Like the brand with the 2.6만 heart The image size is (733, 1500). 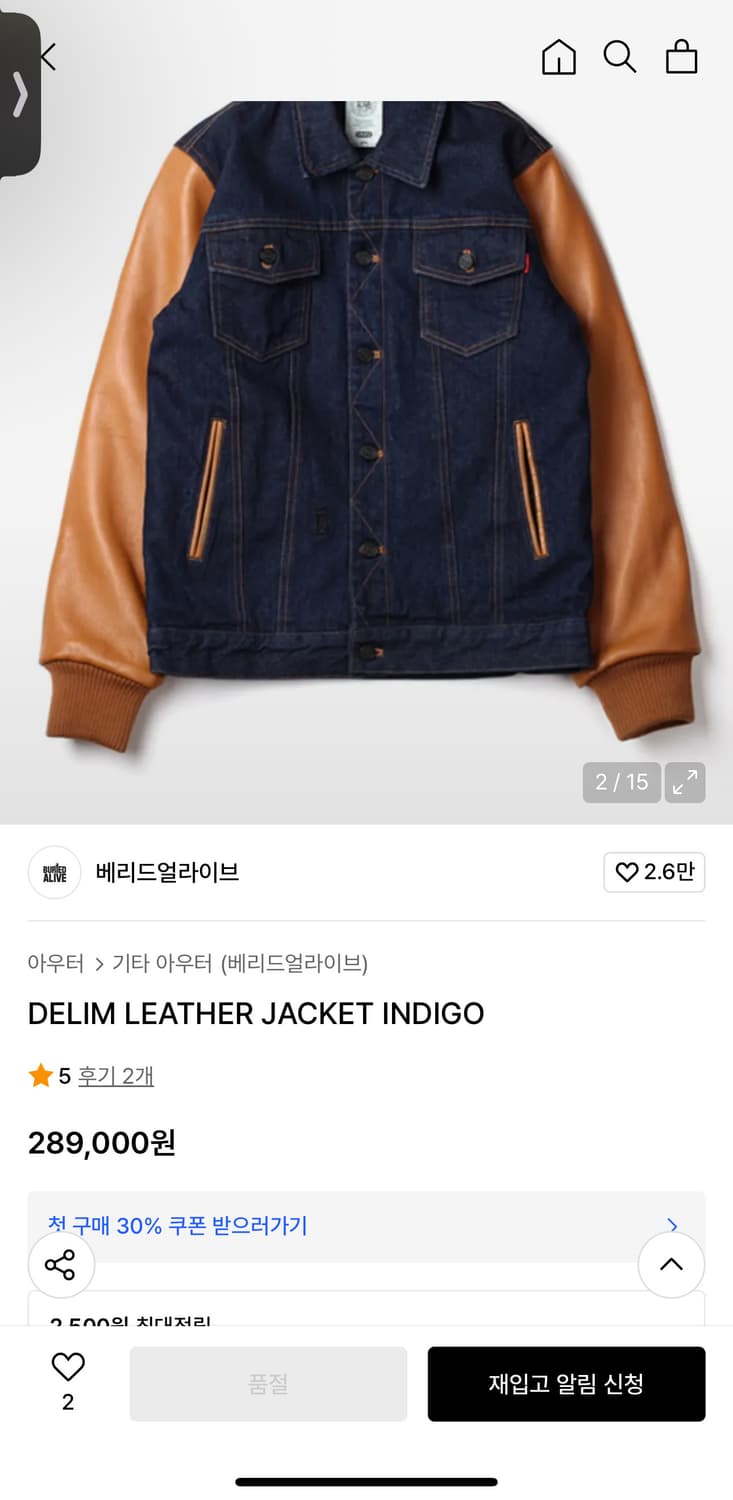click(654, 872)
